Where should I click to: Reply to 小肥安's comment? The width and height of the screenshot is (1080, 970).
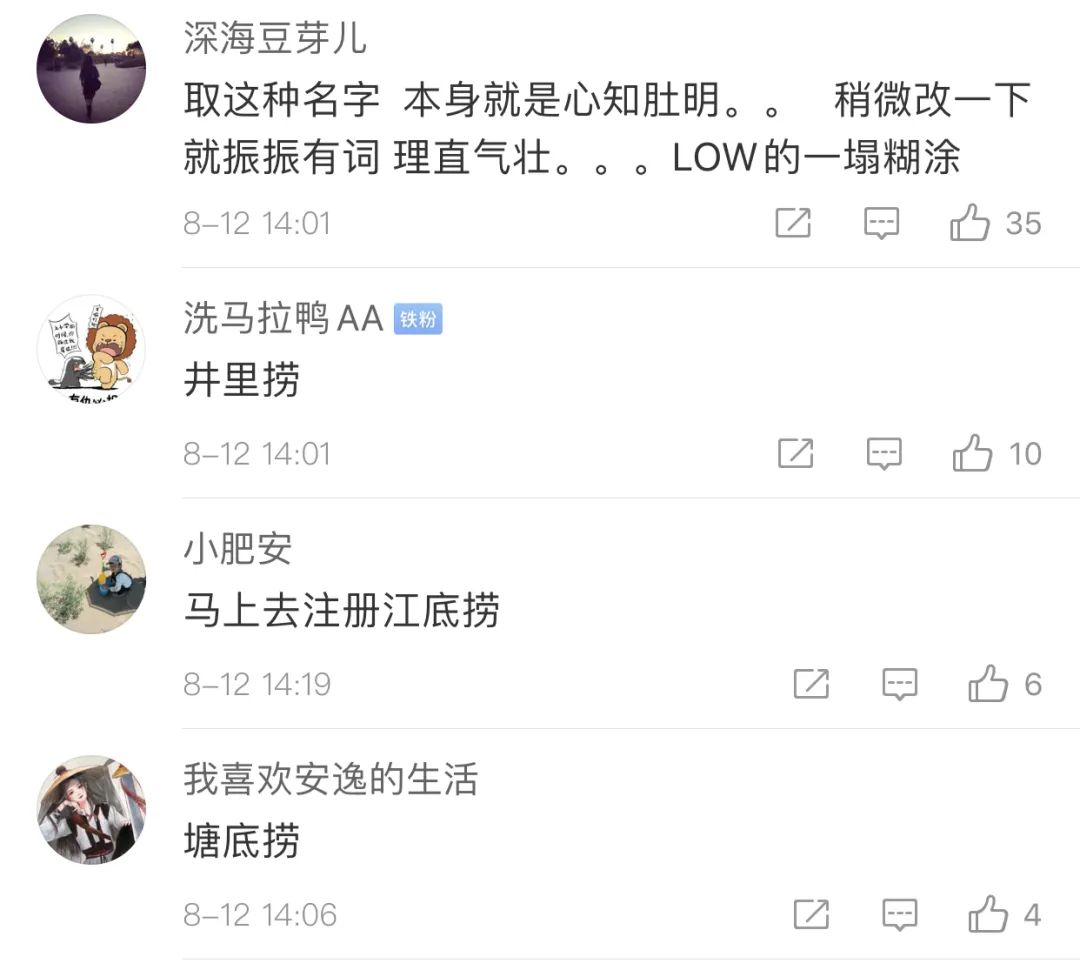(x=900, y=684)
